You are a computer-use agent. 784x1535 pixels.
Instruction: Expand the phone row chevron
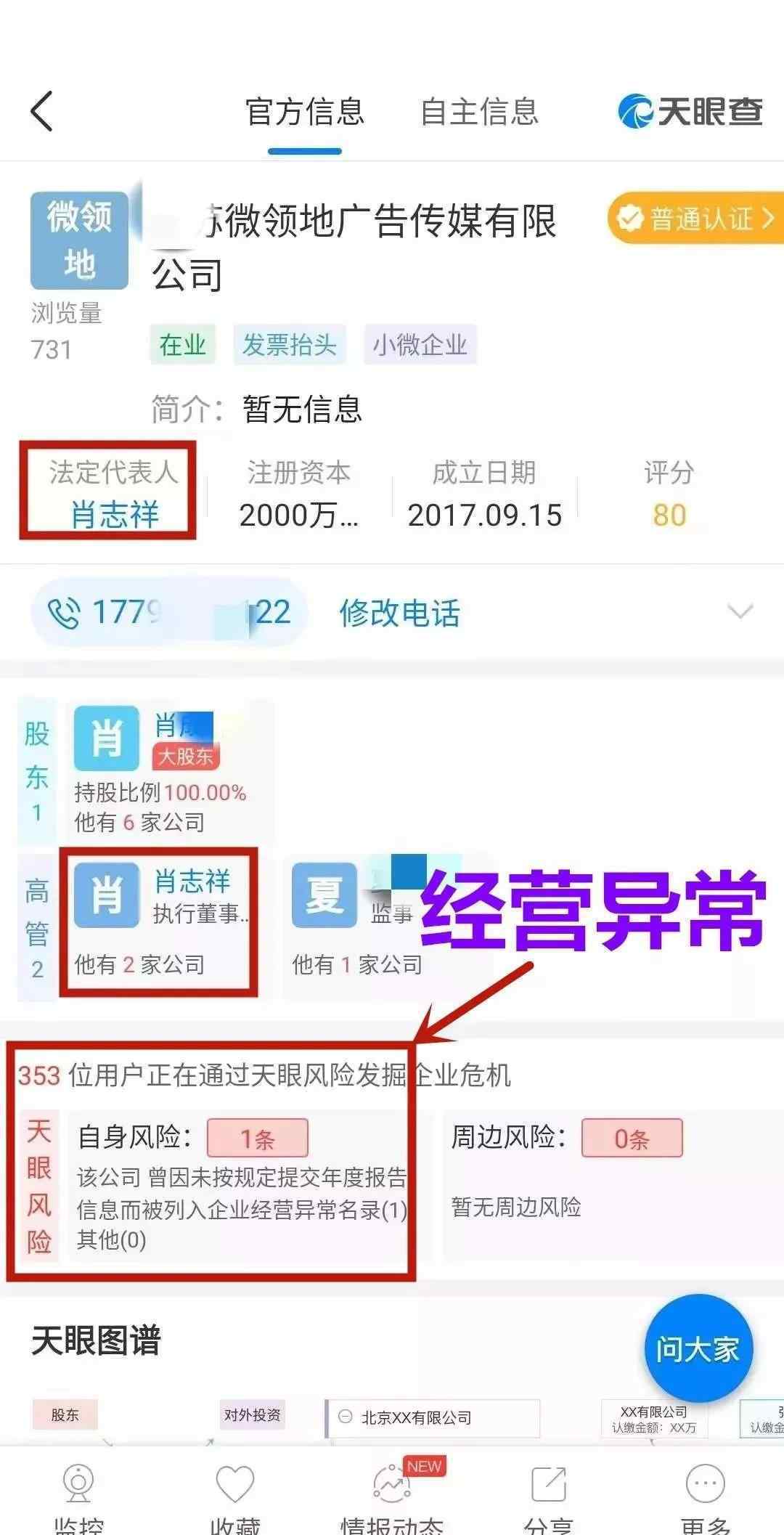(740, 611)
